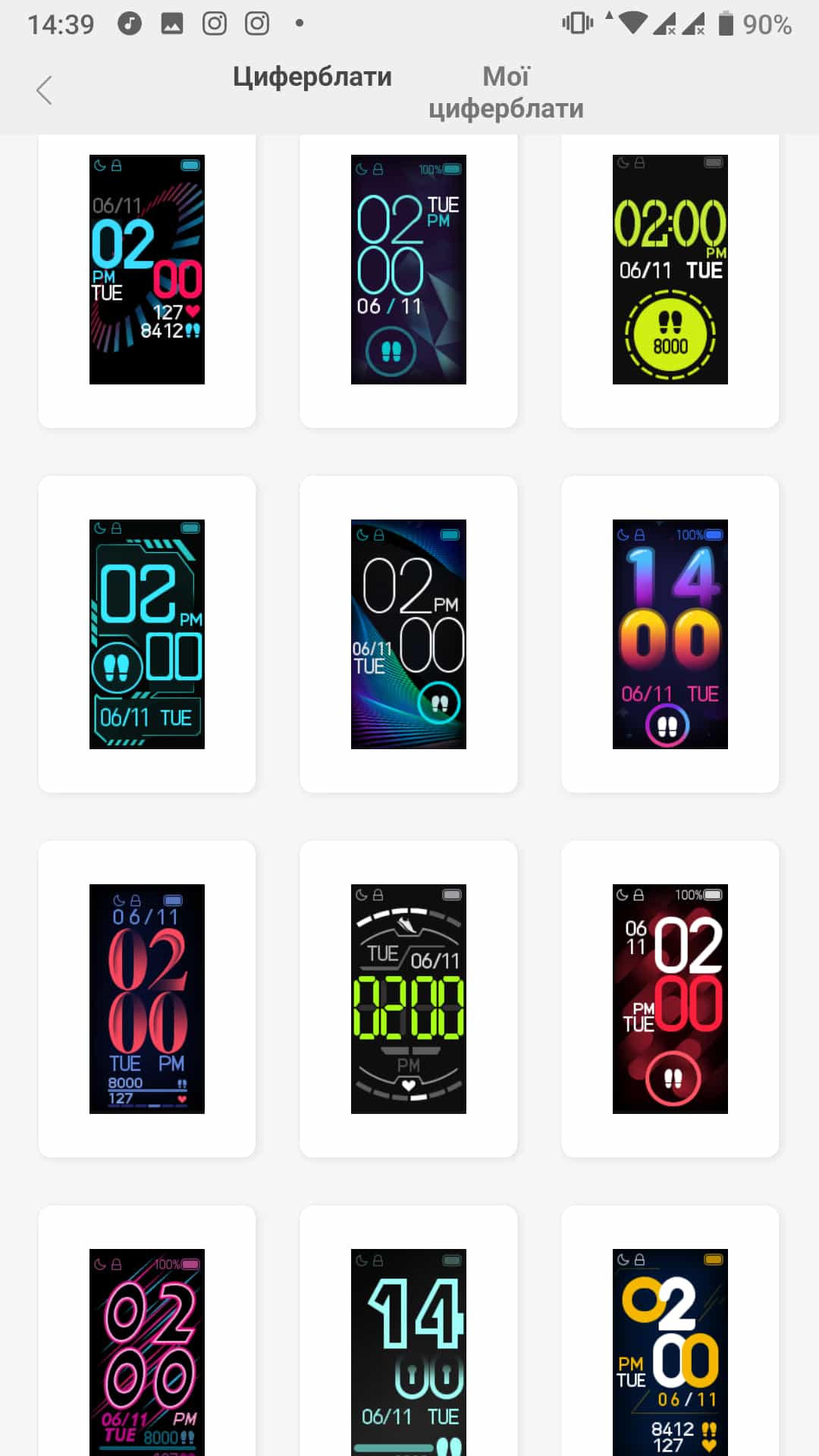Choose the gradient 14 00 watch face

pos(670,634)
